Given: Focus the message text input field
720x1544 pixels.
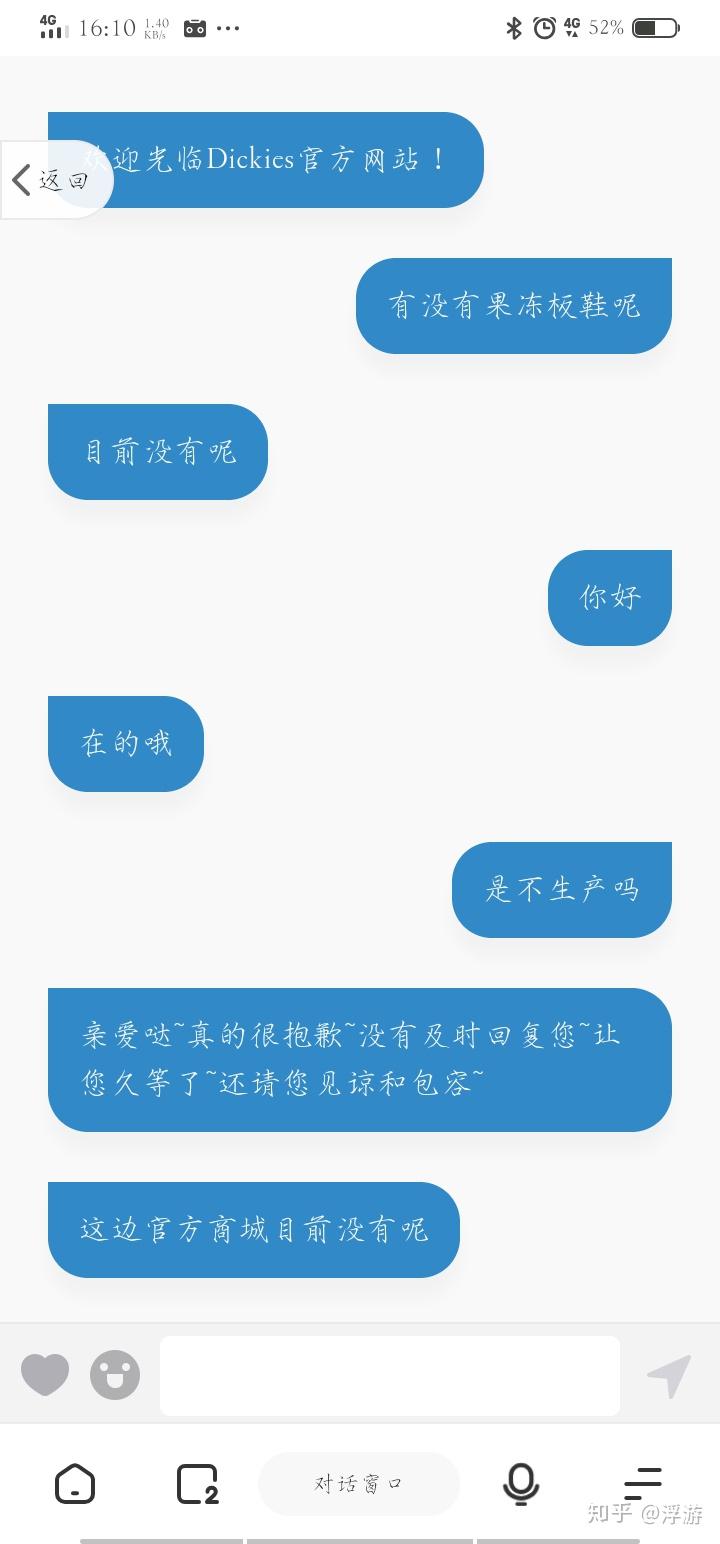Looking at the screenshot, I should coord(390,1375).
